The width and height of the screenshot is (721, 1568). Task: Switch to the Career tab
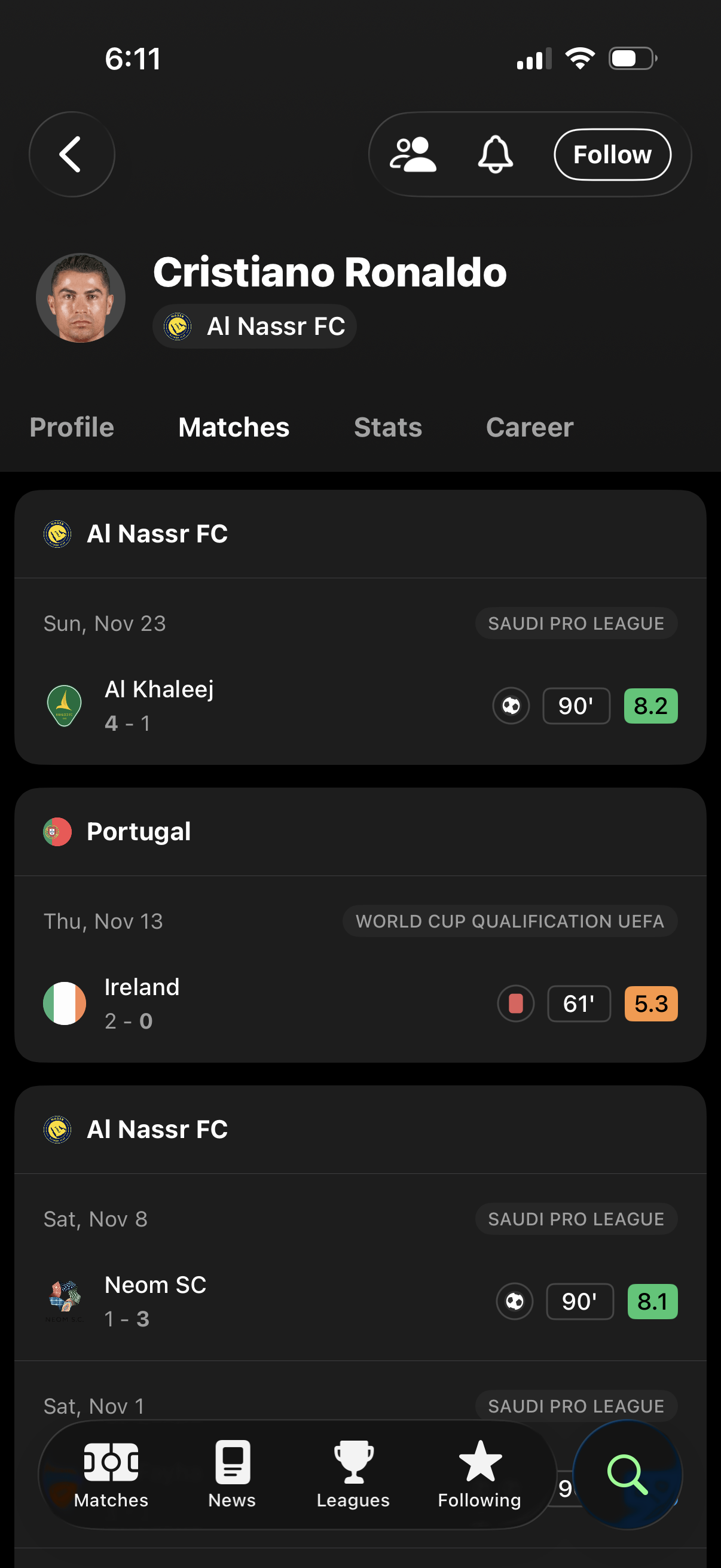[x=529, y=427]
